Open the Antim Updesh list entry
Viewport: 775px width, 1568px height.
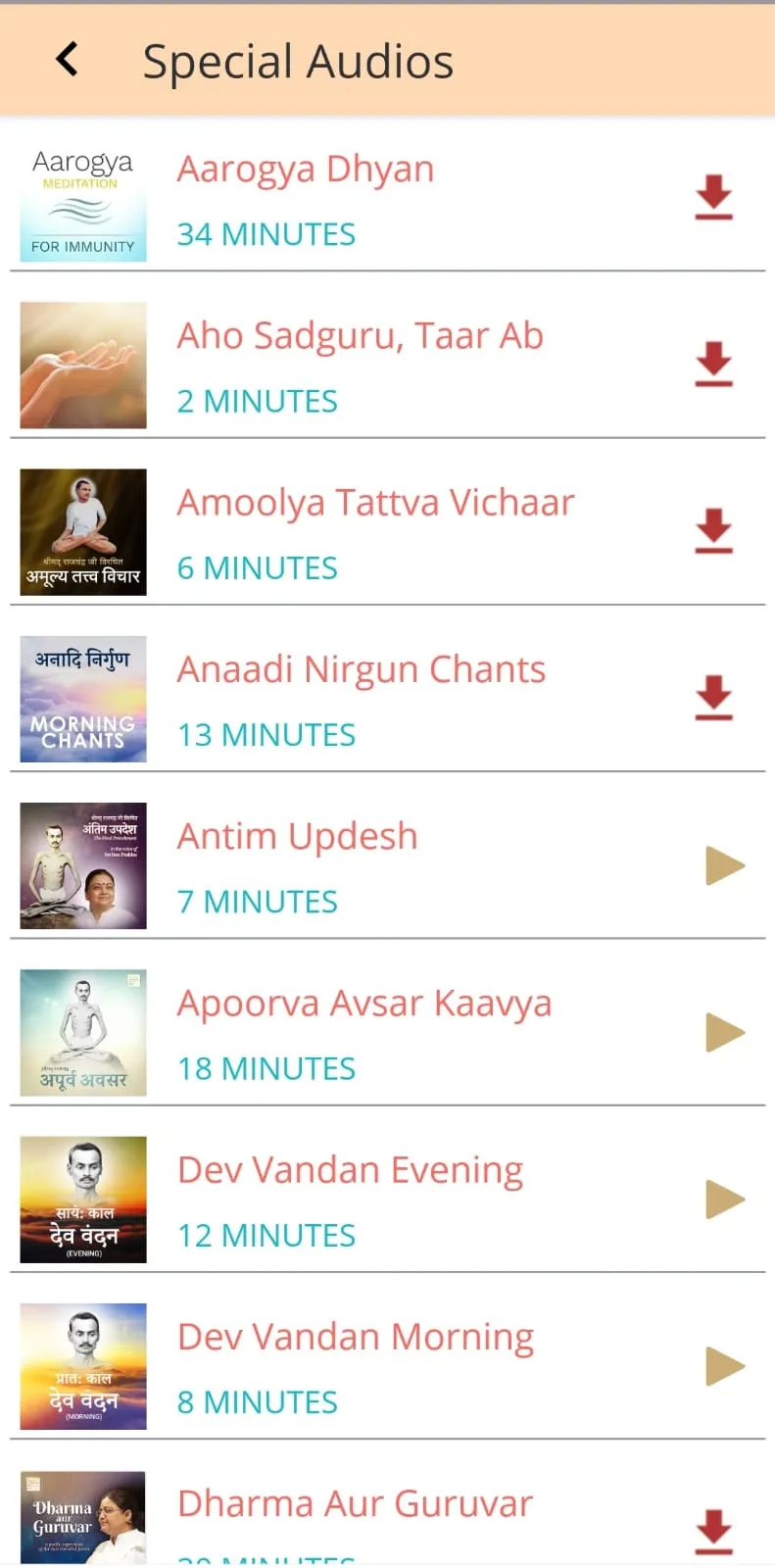tap(387, 865)
